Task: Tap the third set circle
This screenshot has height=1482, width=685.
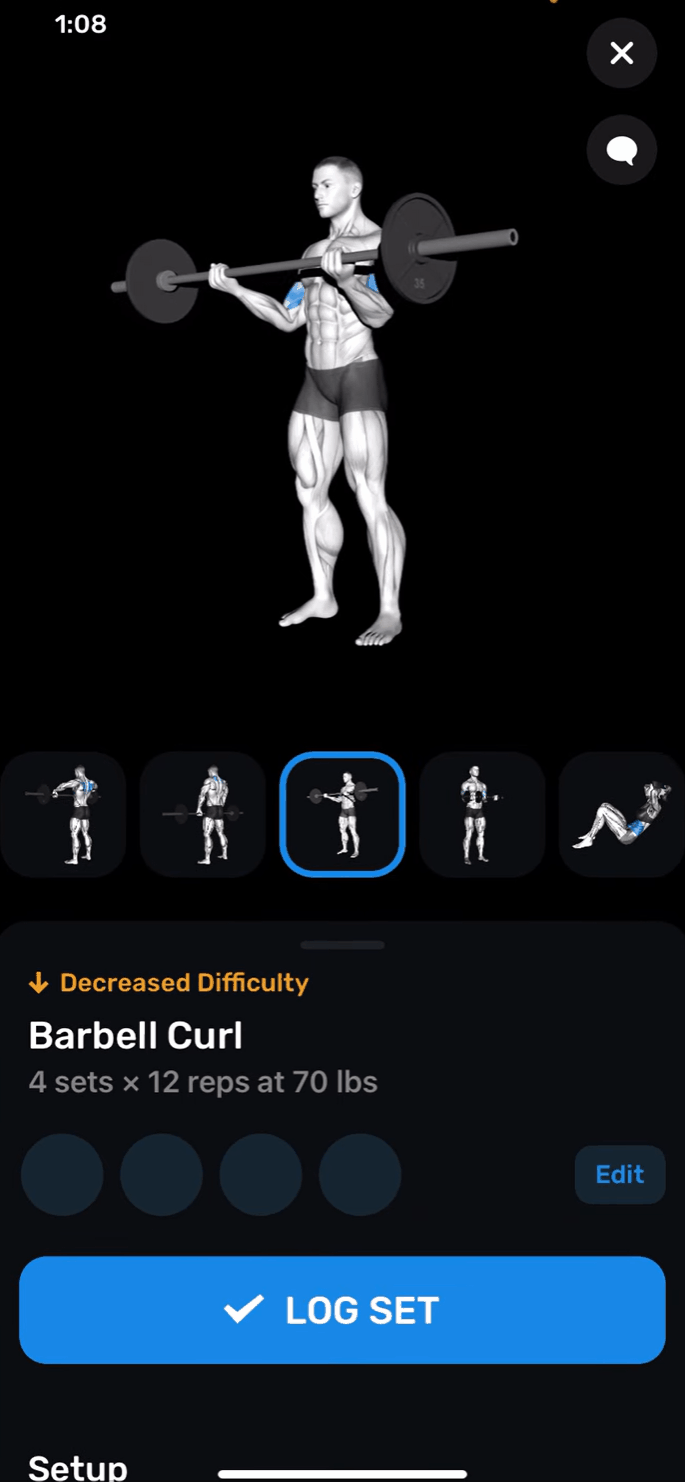Action: (260, 1174)
